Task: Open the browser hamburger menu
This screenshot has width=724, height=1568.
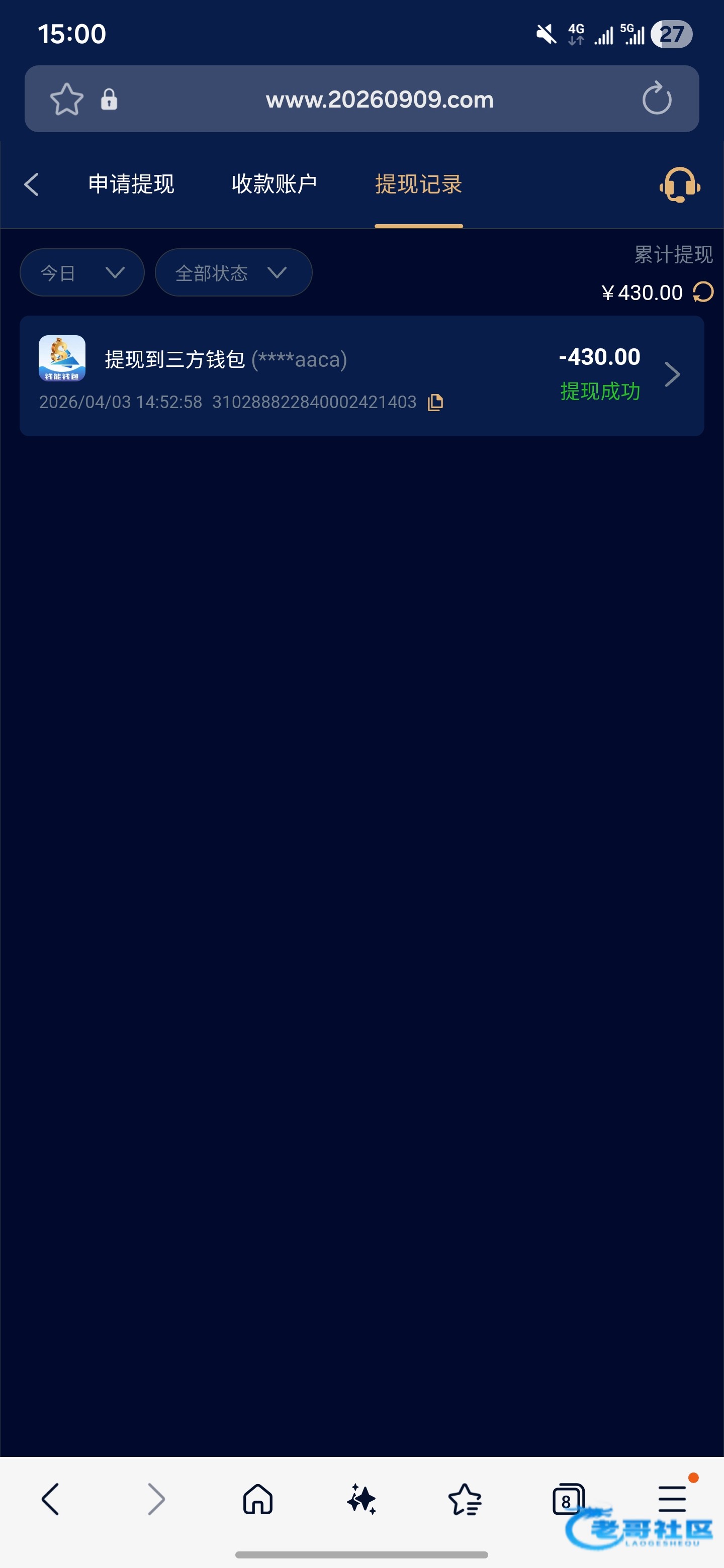Action: click(672, 1499)
